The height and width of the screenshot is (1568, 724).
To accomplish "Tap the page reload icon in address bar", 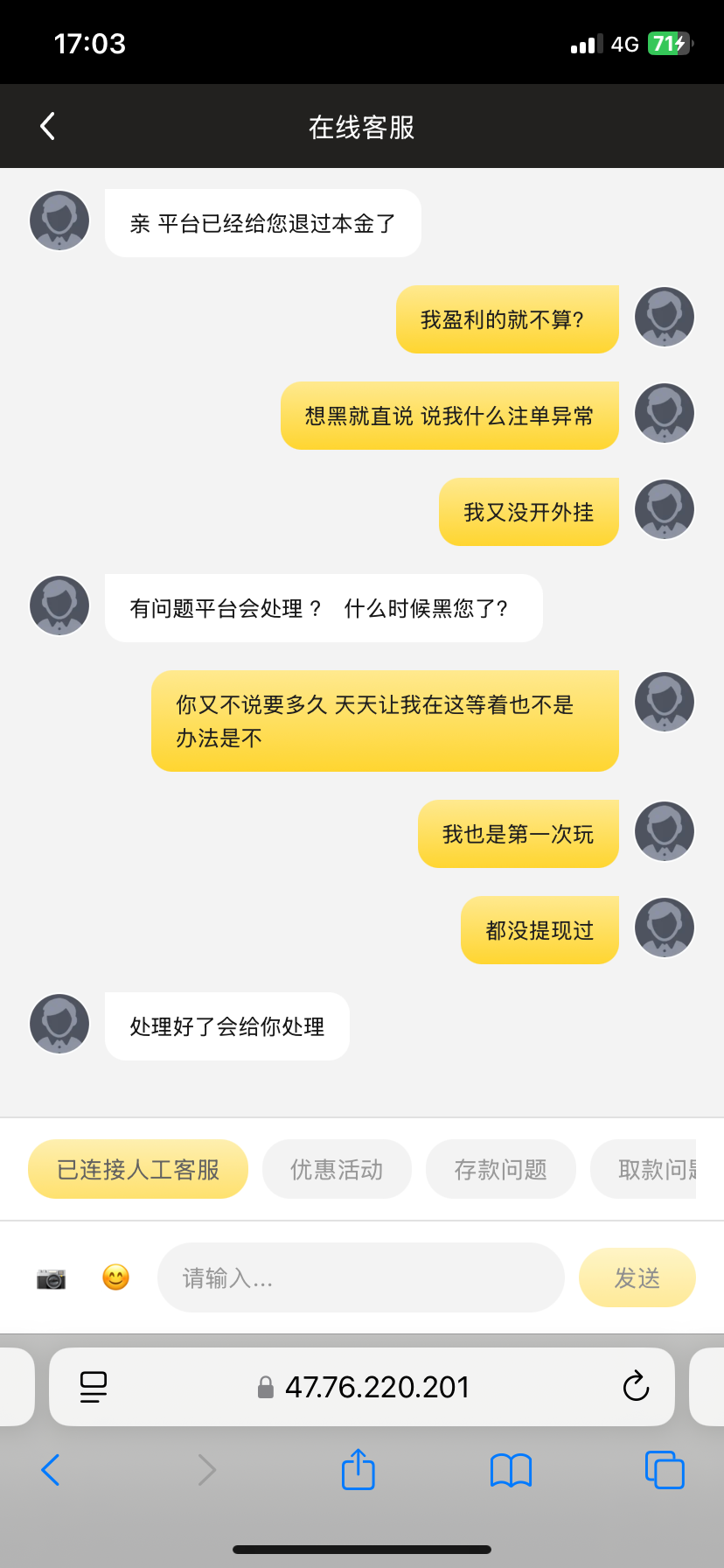I will (636, 1387).
